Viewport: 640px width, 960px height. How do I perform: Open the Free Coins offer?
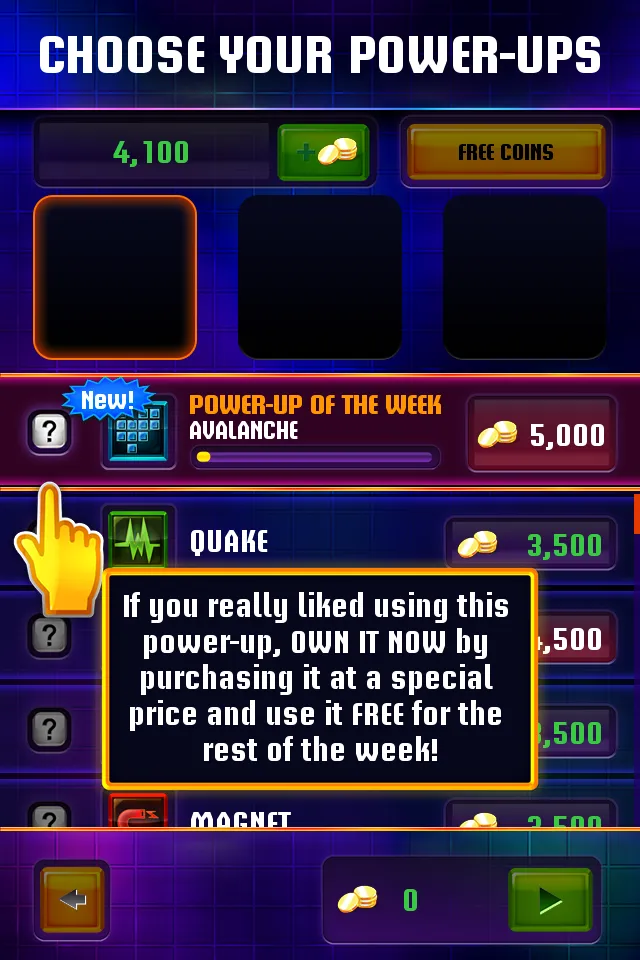505,152
